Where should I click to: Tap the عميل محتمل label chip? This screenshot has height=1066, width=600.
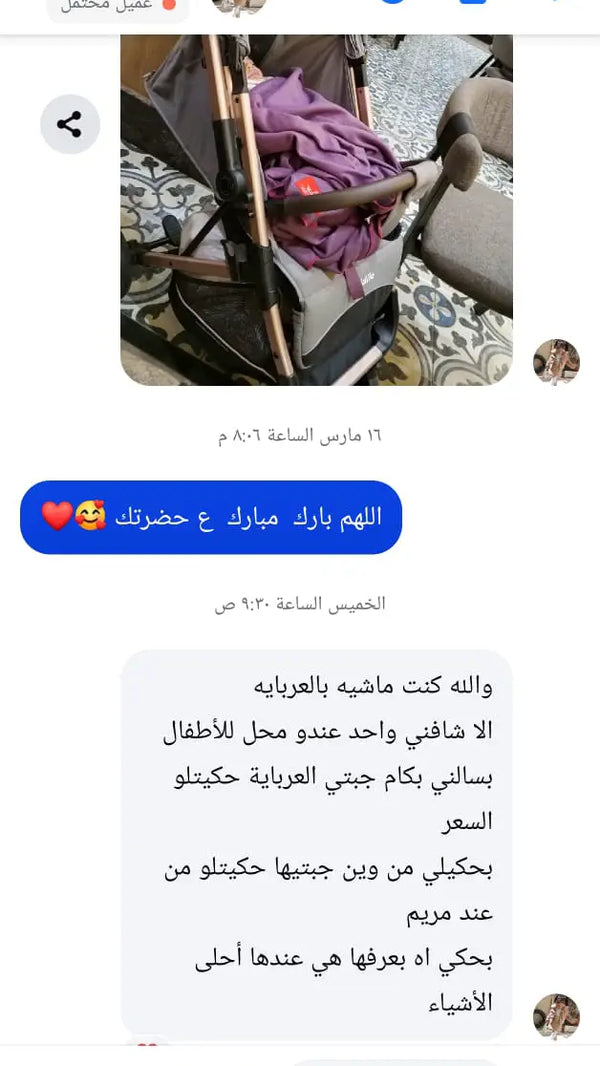[118, 7]
